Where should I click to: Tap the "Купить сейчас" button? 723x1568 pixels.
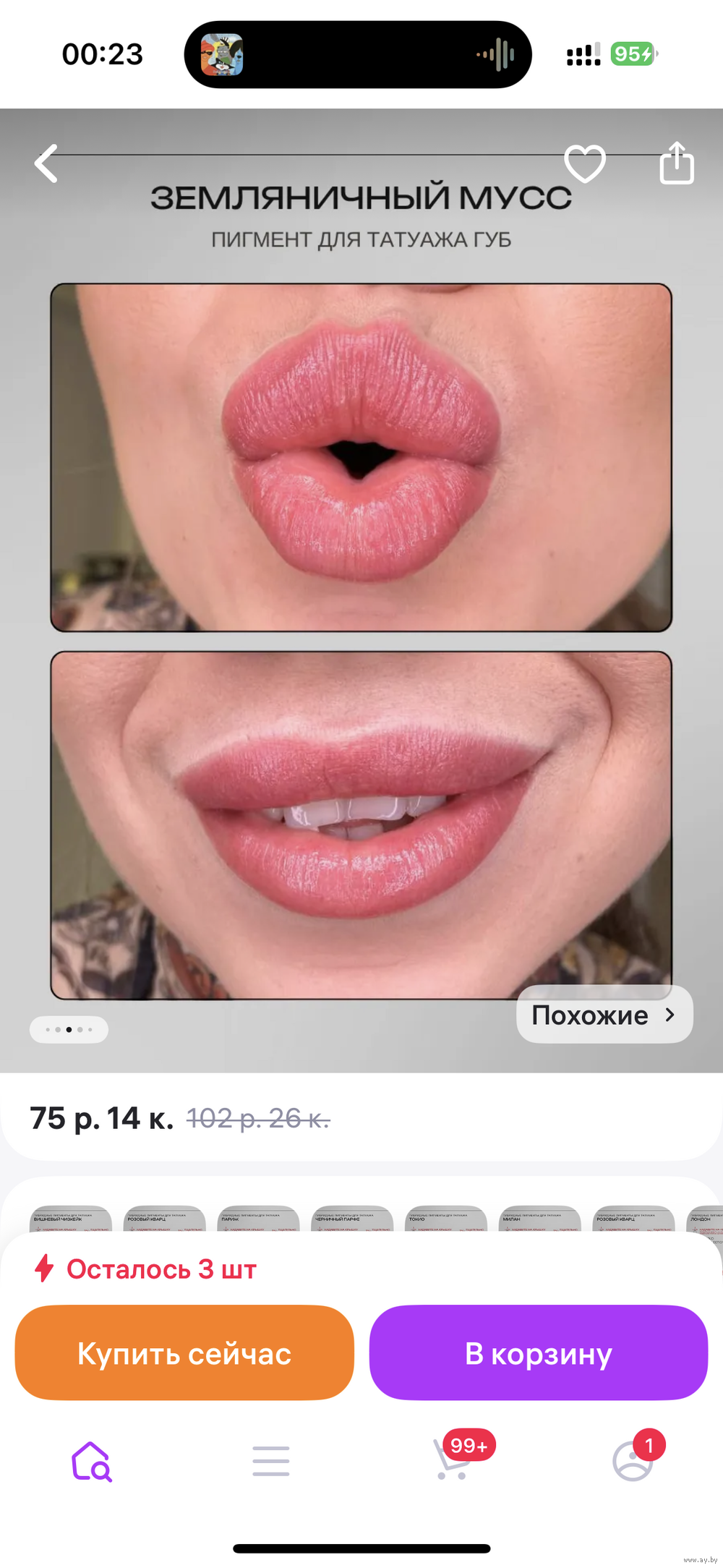pyautogui.click(x=184, y=1353)
